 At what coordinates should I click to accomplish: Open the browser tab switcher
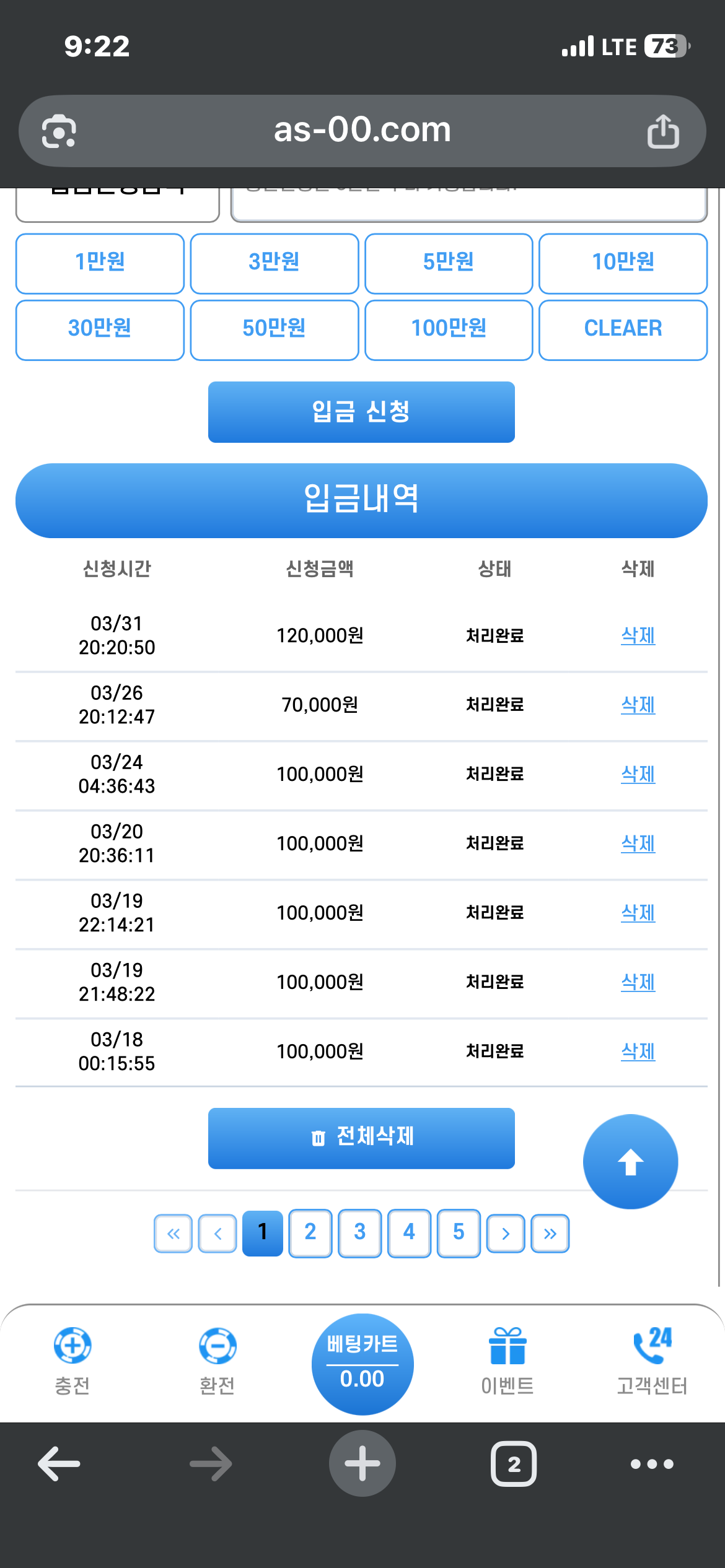[x=514, y=1464]
